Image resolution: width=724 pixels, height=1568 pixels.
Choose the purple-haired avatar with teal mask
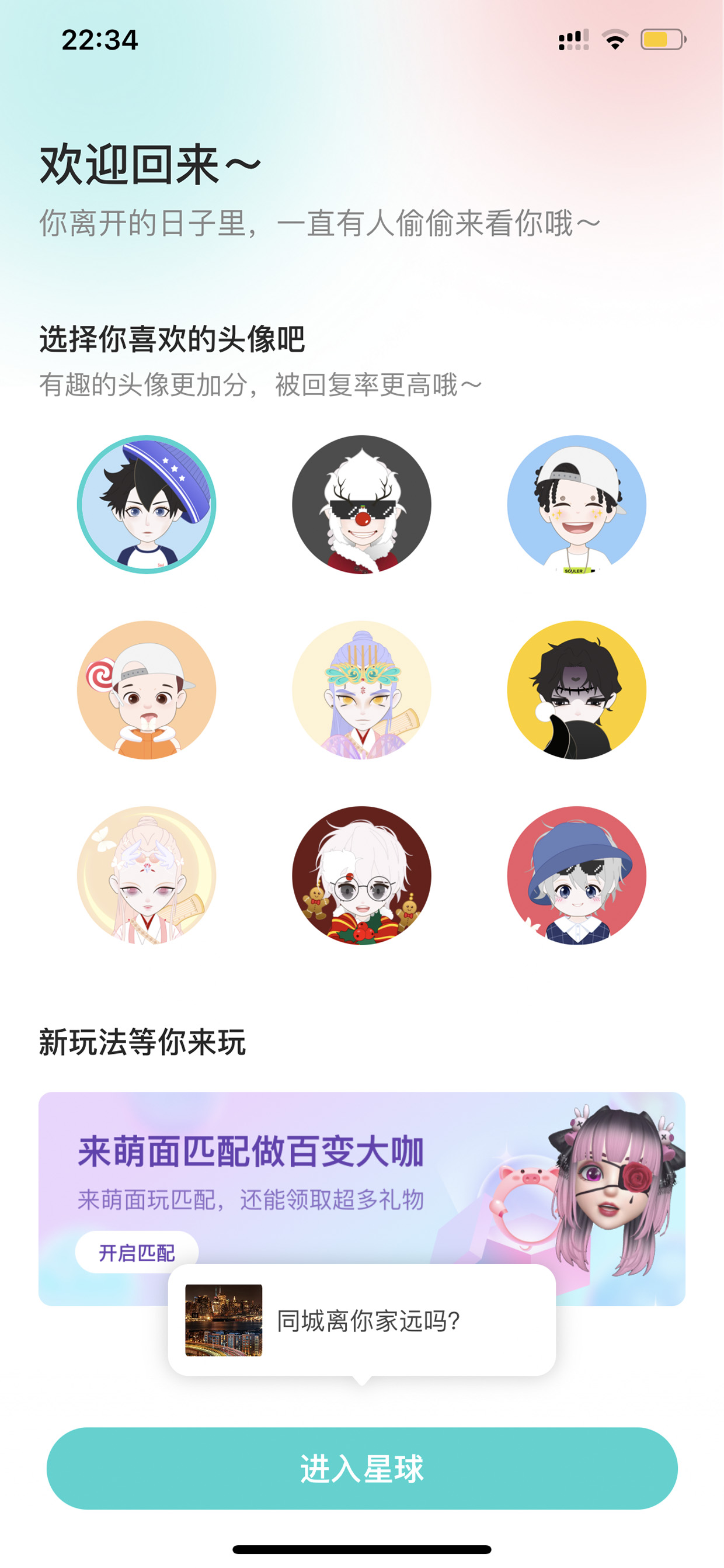(x=361, y=690)
